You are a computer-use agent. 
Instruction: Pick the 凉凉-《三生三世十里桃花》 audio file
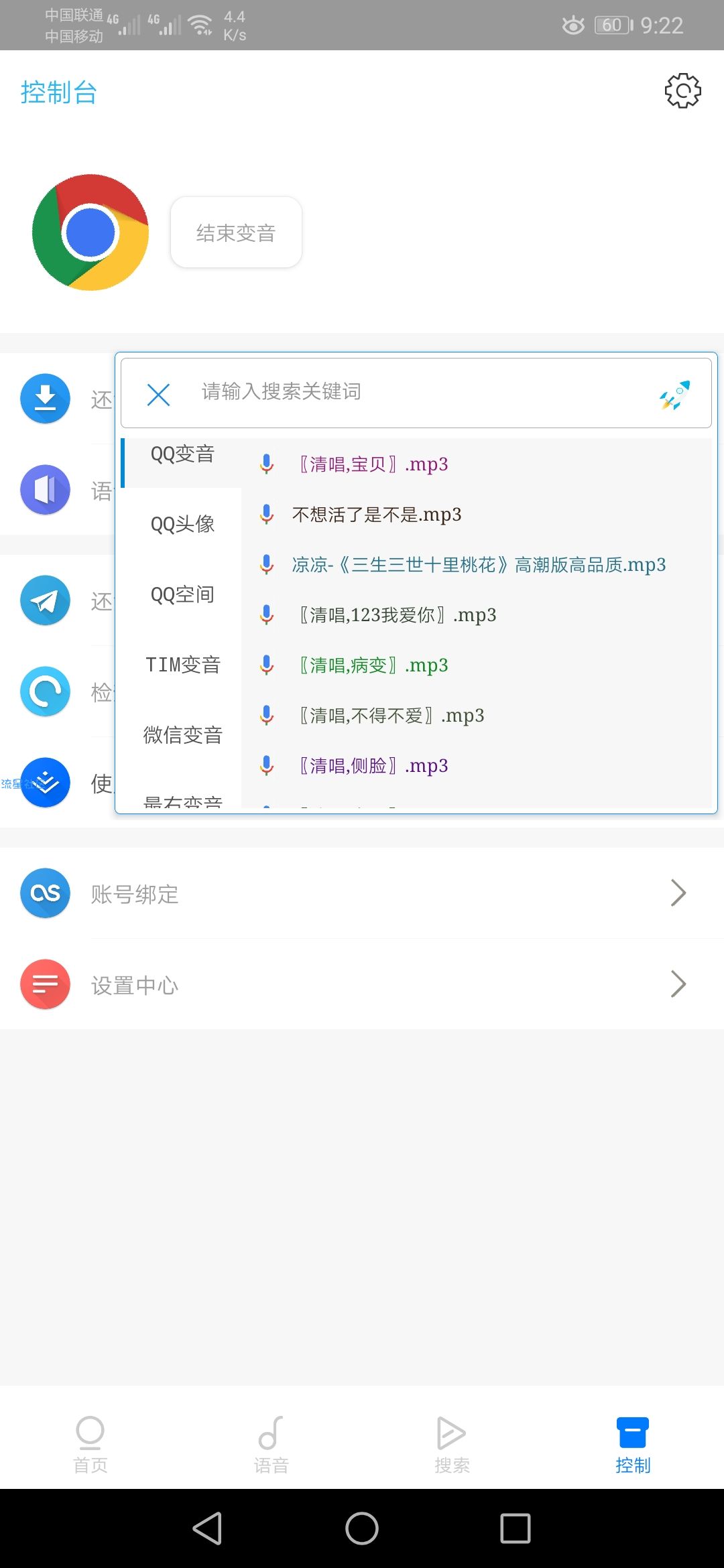pyautogui.click(x=477, y=564)
